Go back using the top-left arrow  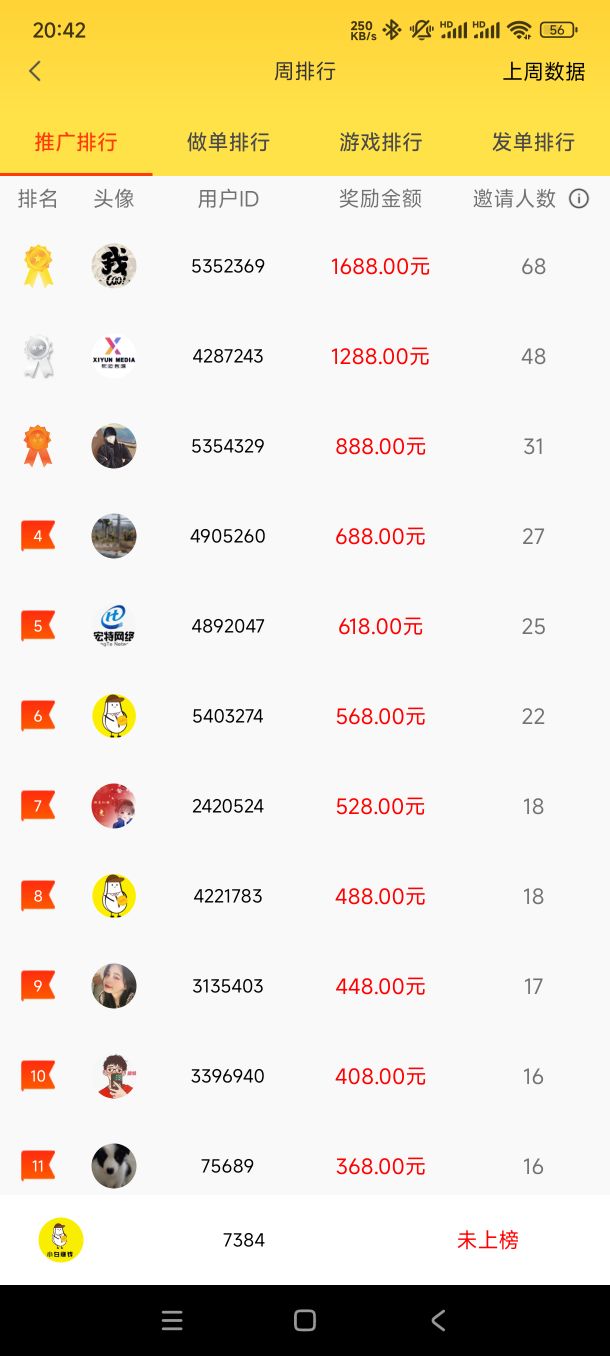(35, 71)
